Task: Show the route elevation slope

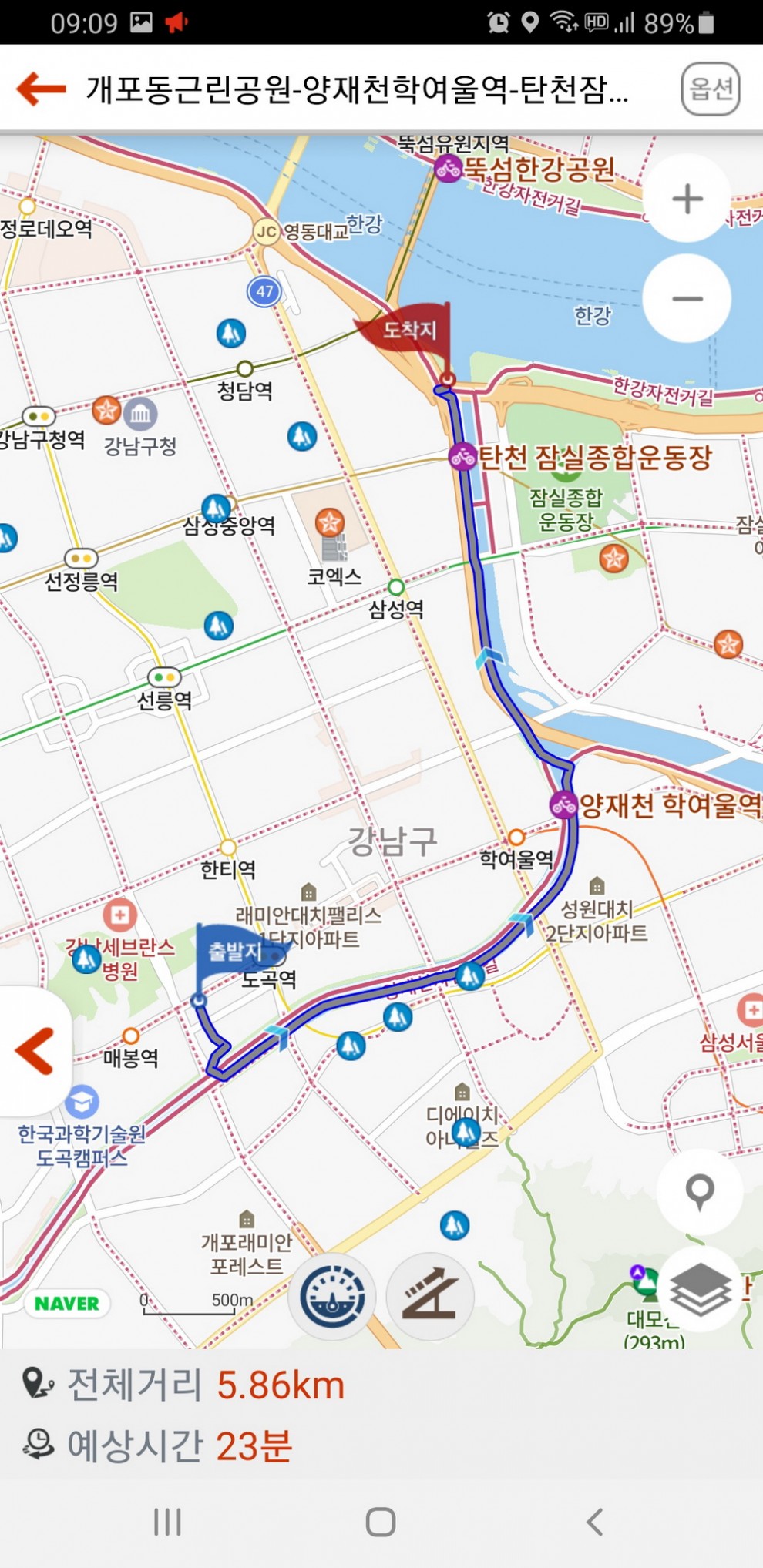Action: (430, 1298)
